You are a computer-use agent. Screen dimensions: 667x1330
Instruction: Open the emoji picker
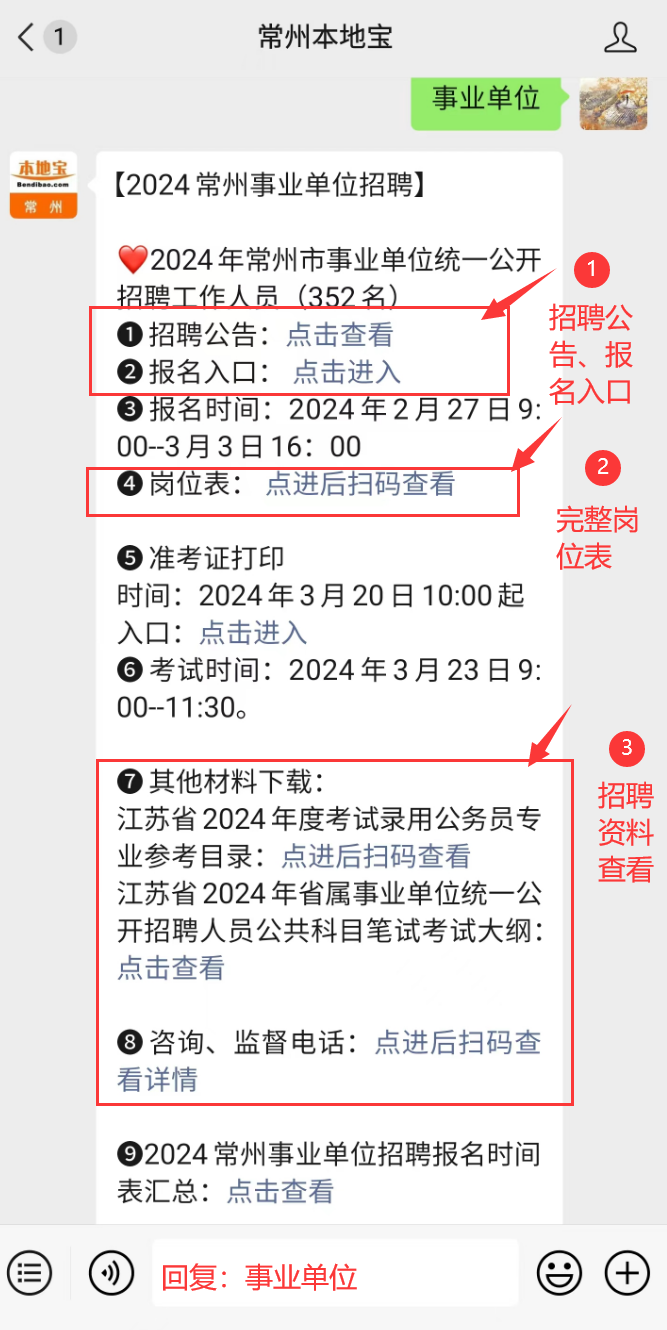pos(559,1273)
